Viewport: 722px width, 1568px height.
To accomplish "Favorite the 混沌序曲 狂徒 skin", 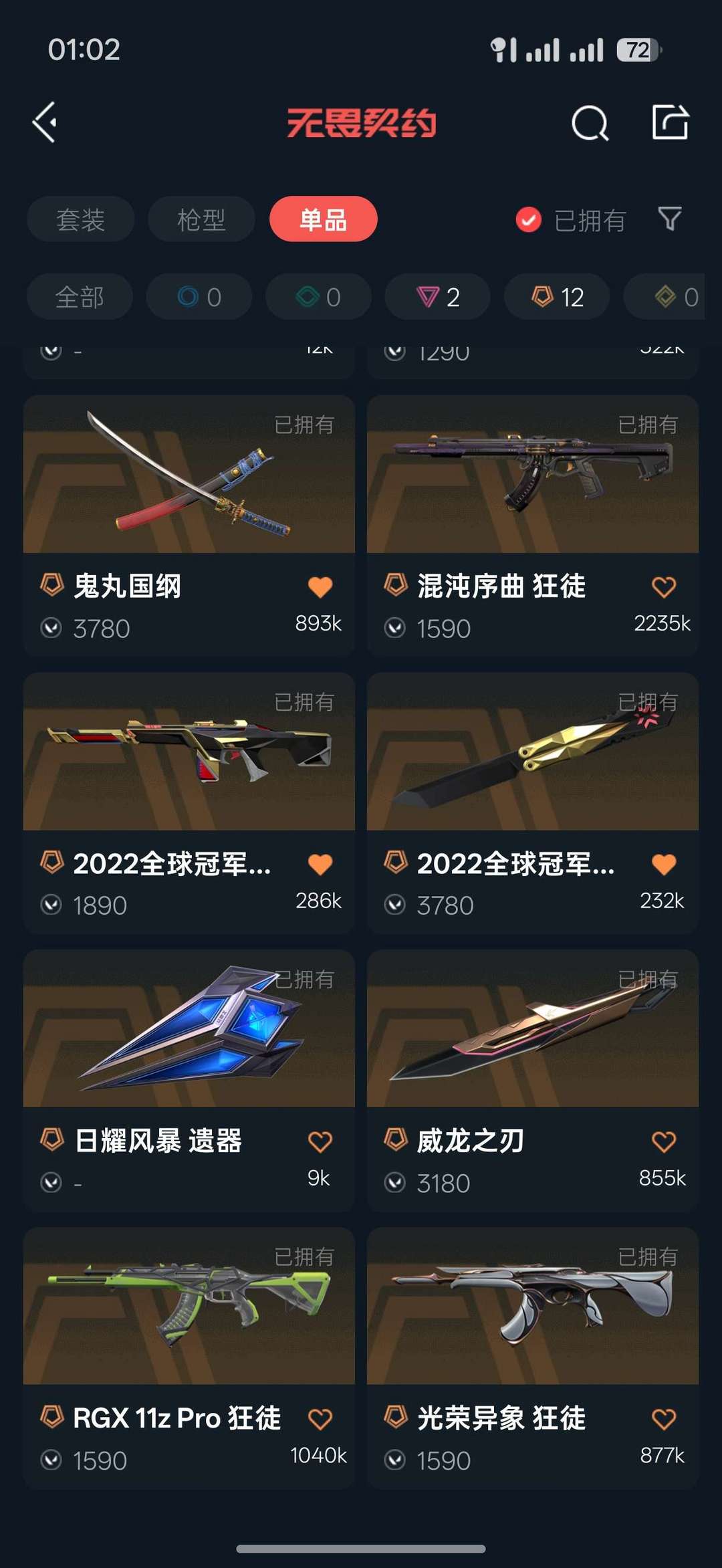I will tap(664, 587).
